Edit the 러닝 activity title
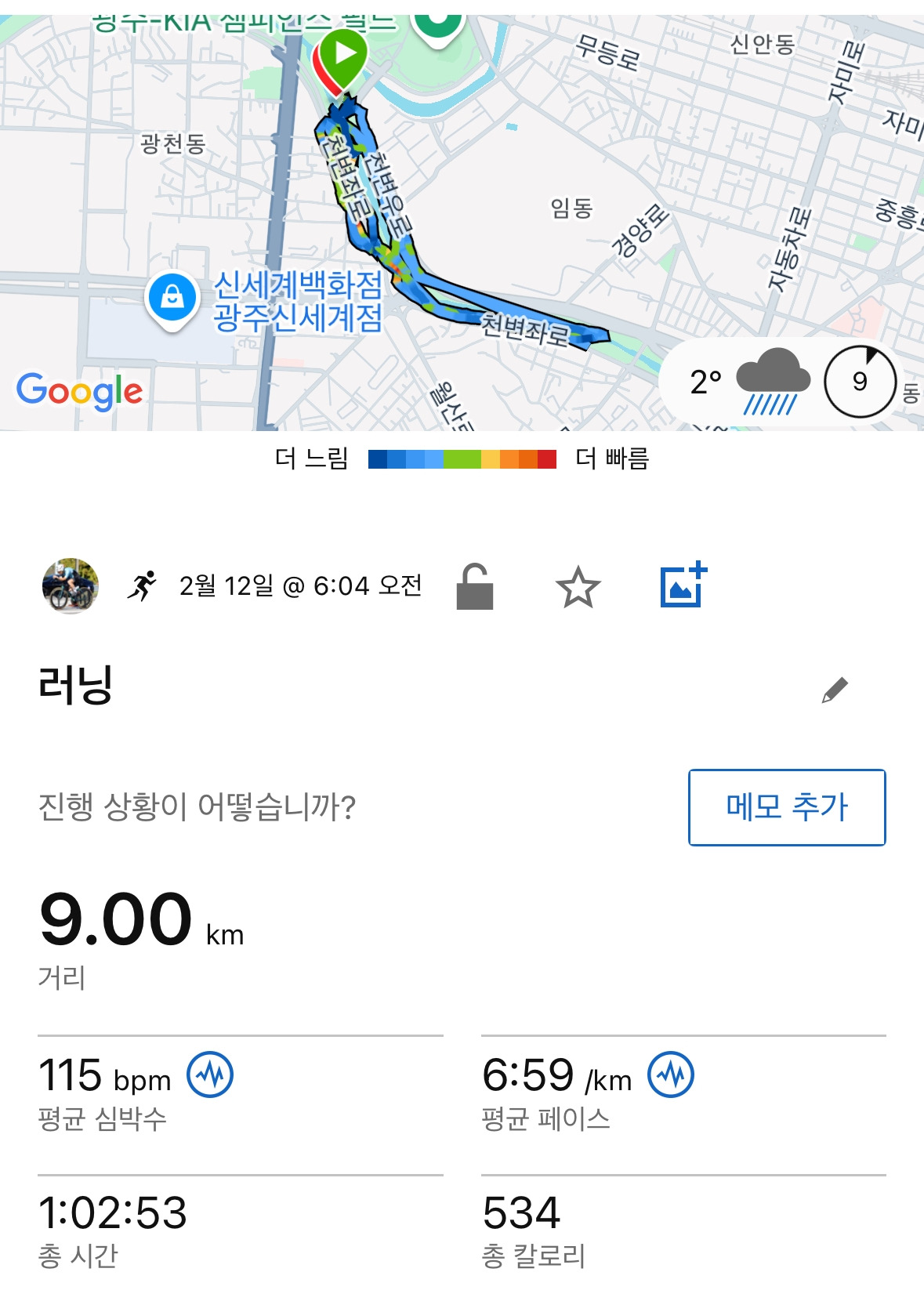Screen dimensions: 924x1301 pyautogui.click(x=835, y=690)
